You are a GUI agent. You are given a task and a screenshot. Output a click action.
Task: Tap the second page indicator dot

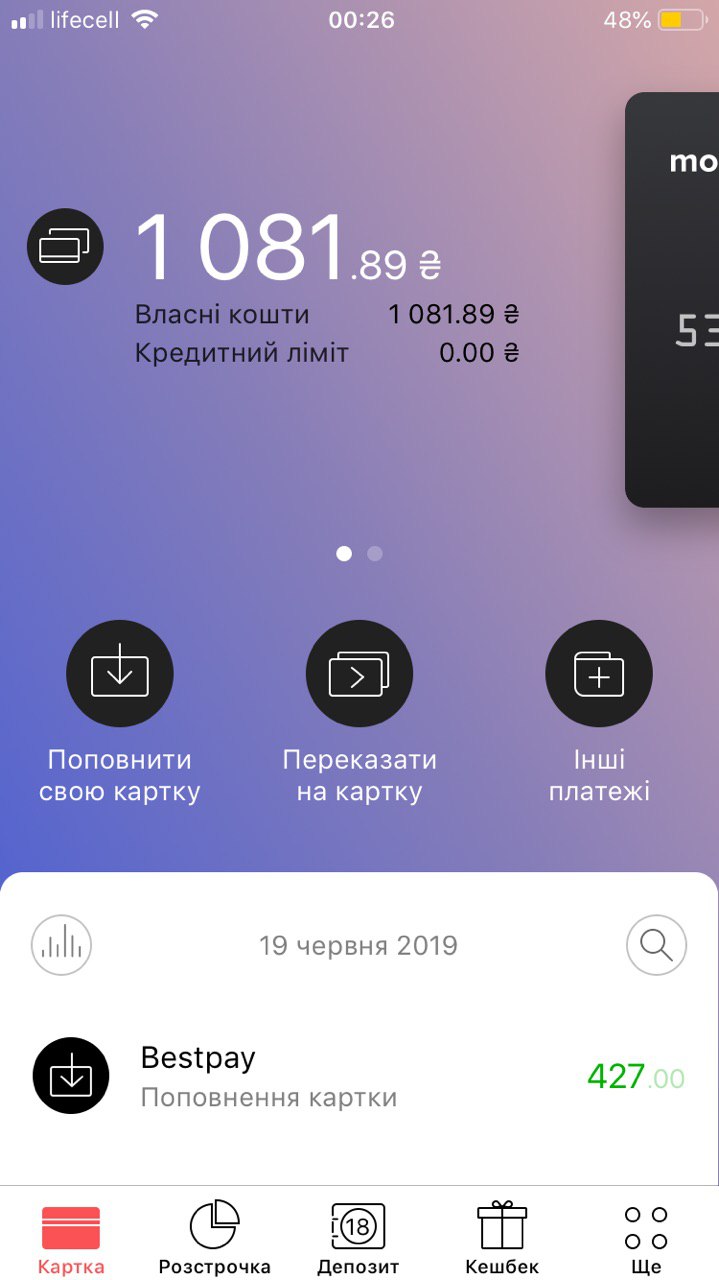click(375, 553)
